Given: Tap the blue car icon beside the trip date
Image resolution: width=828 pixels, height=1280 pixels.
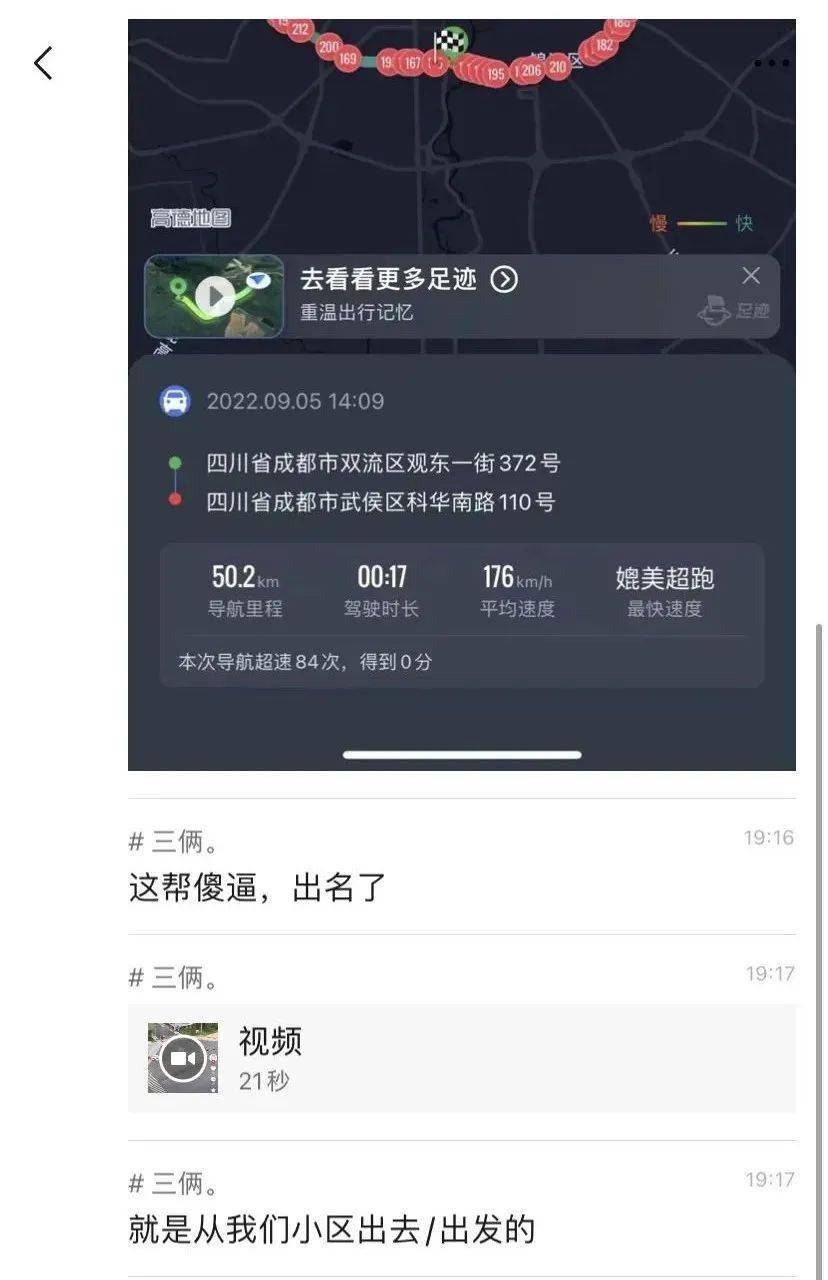Looking at the screenshot, I should coord(172,400).
